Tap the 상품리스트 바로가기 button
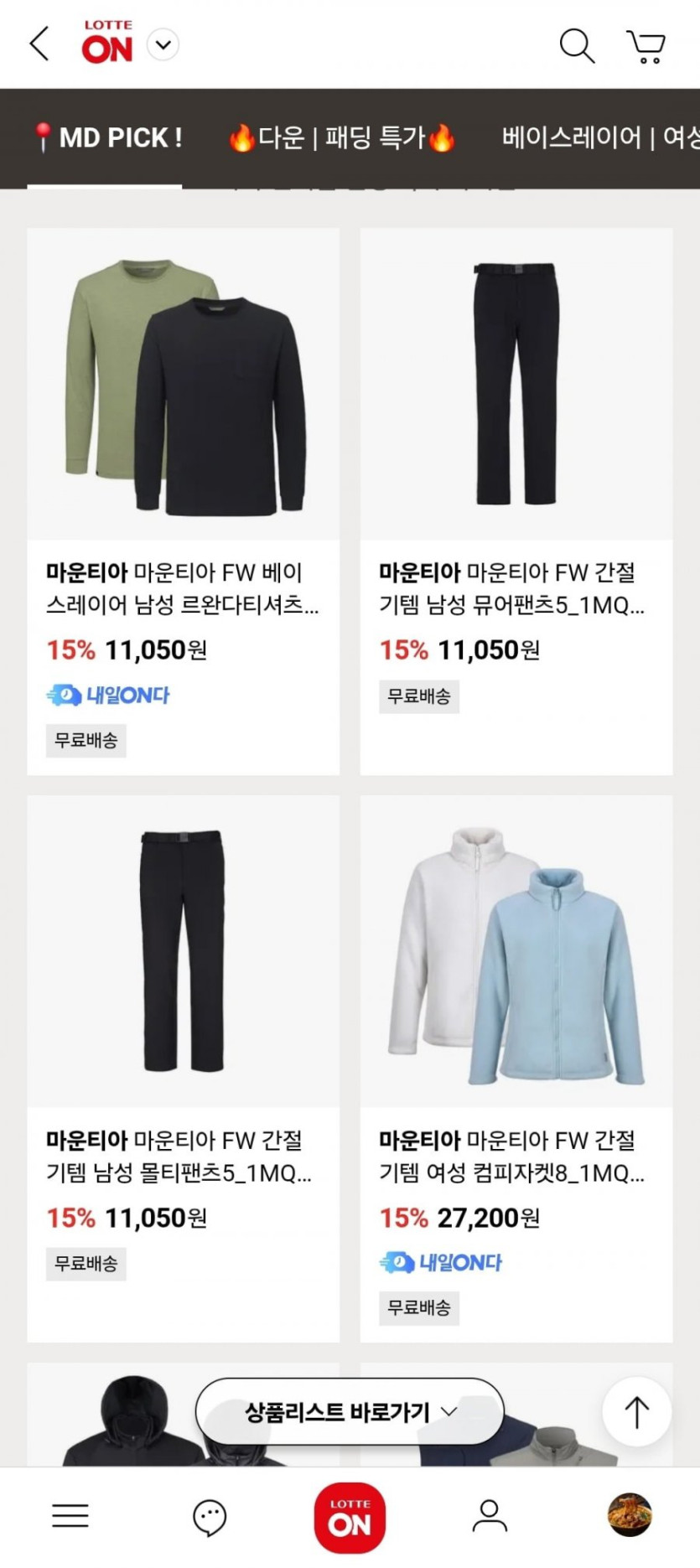Screen dimensions: 700x1568 click(350, 1412)
